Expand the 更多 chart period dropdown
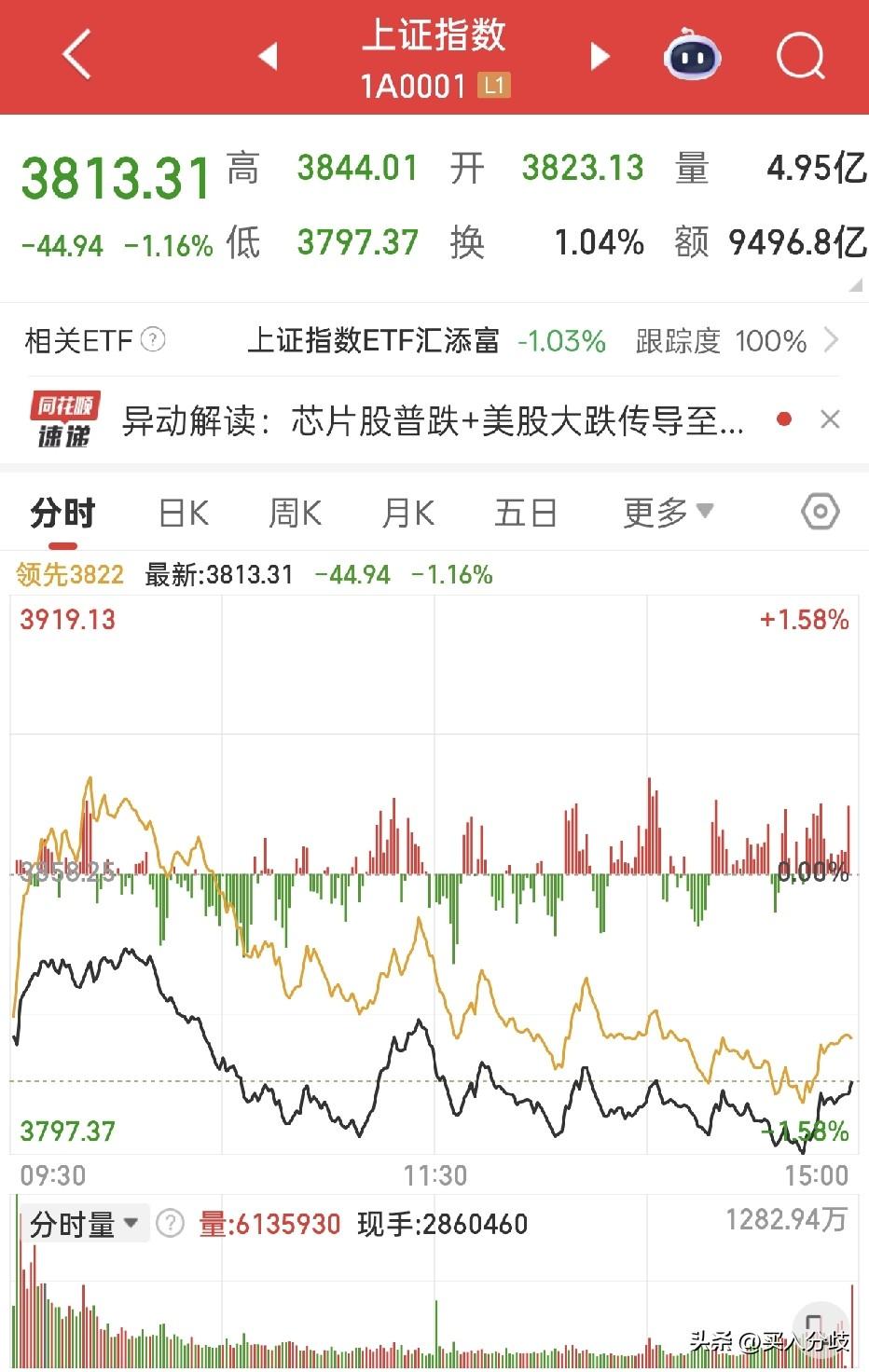Screen dimensions: 869x1372 coord(668,513)
